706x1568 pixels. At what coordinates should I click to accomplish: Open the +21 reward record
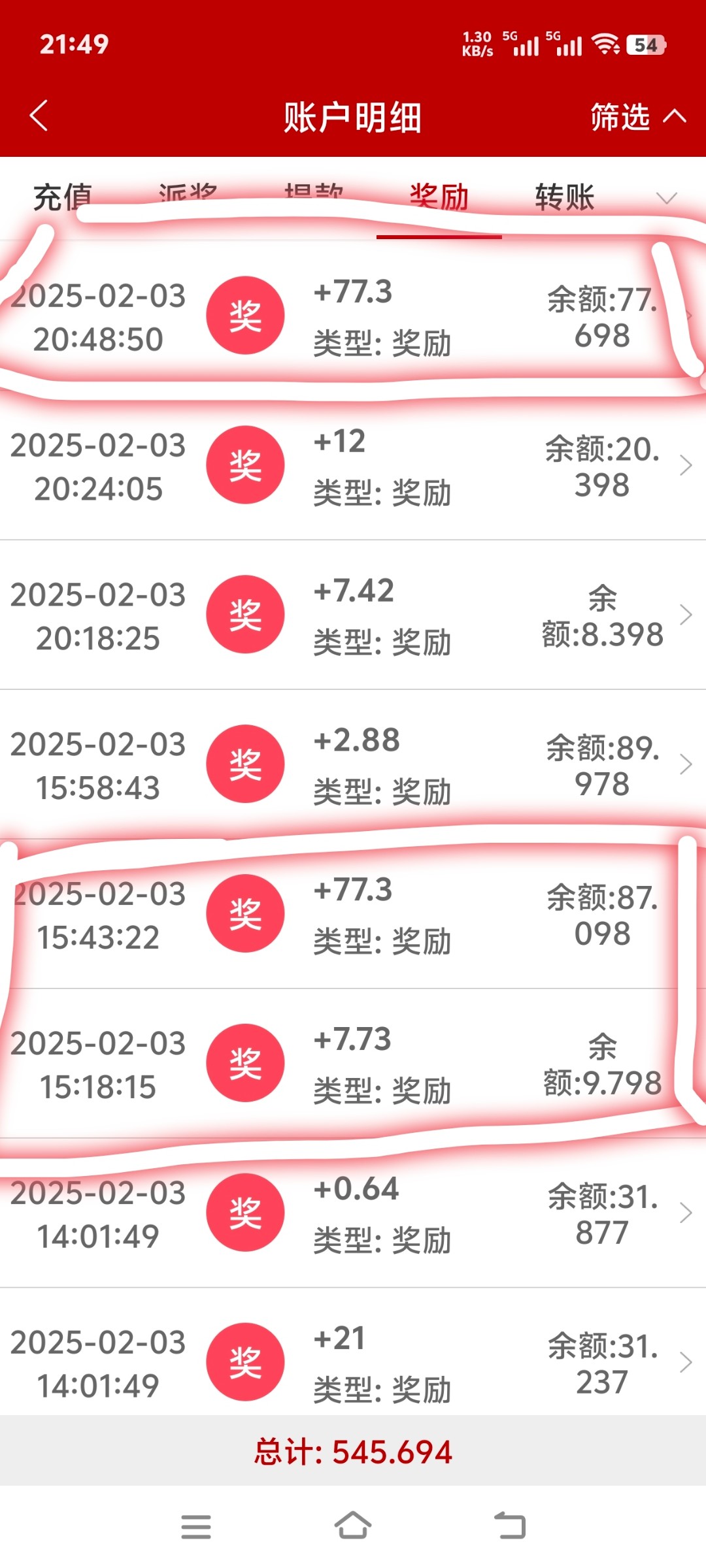pyautogui.click(x=353, y=1352)
